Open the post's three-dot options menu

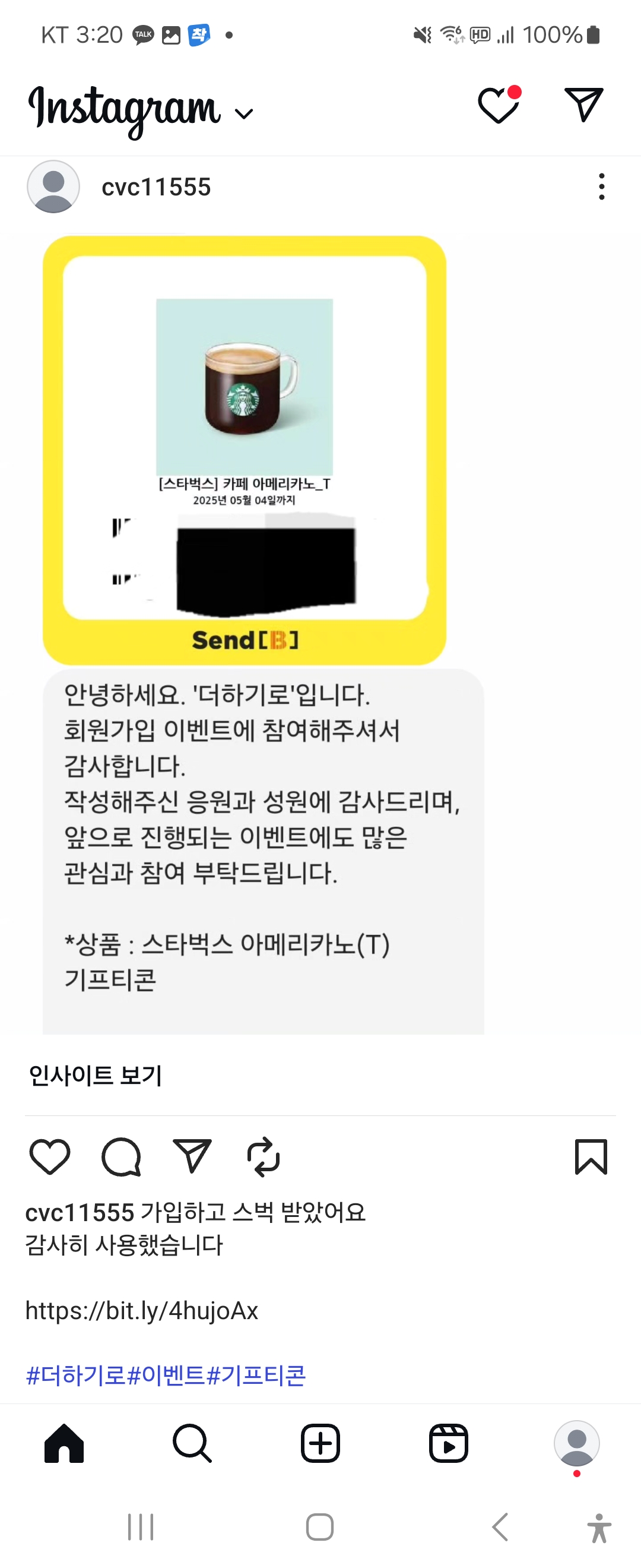pyautogui.click(x=601, y=187)
